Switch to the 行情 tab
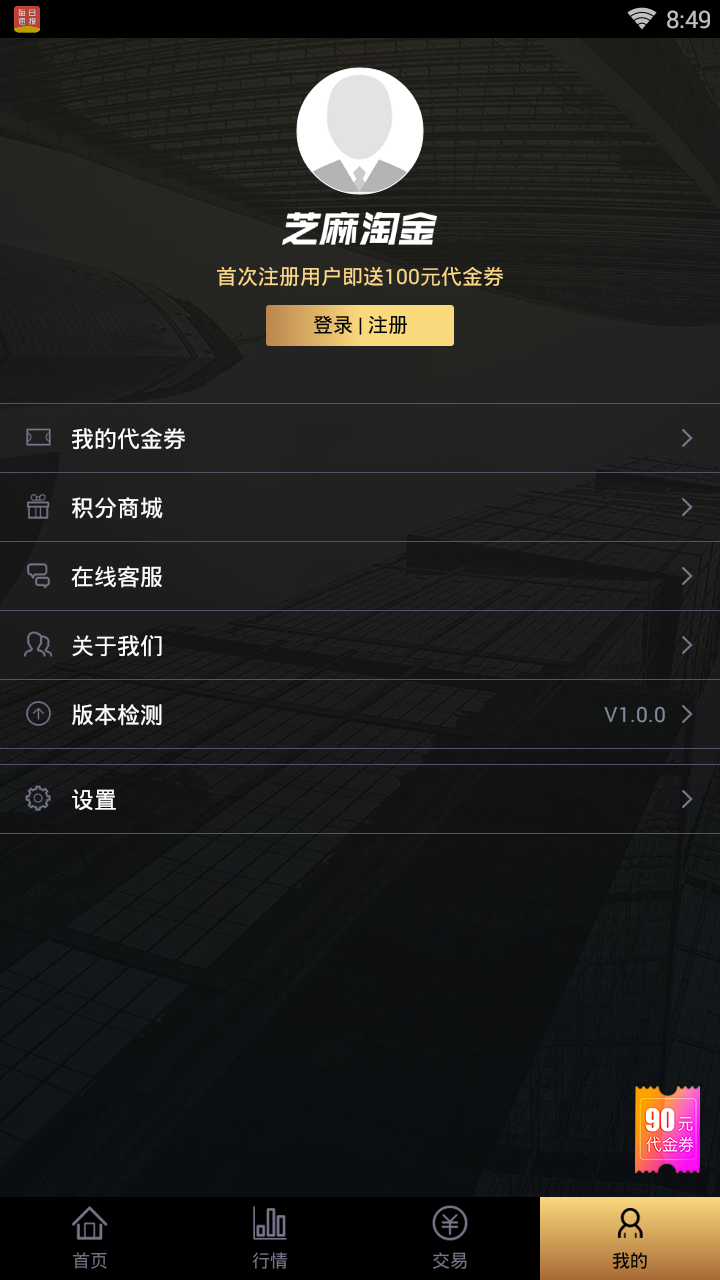The width and height of the screenshot is (720, 1280). 270,1238
